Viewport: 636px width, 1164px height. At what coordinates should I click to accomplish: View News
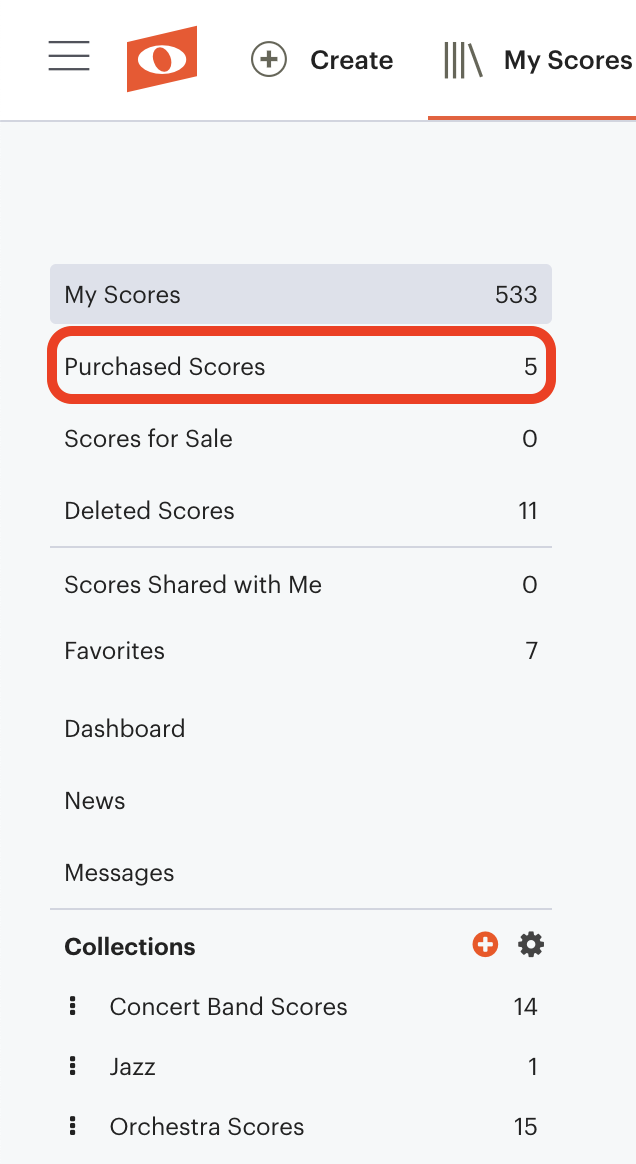pyautogui.click(x=95, y=801)
